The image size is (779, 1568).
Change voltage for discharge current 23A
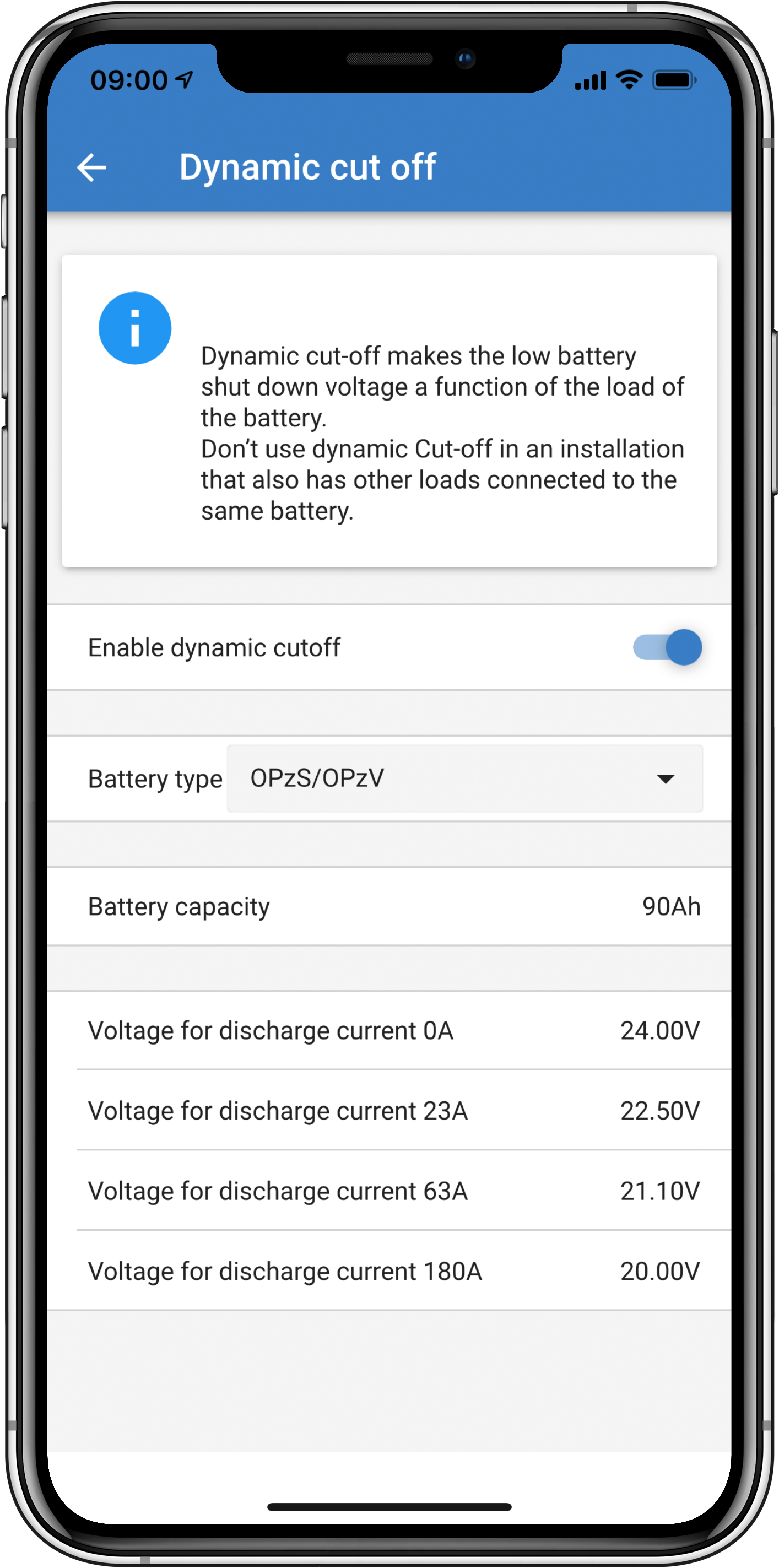pos(659,1111)
